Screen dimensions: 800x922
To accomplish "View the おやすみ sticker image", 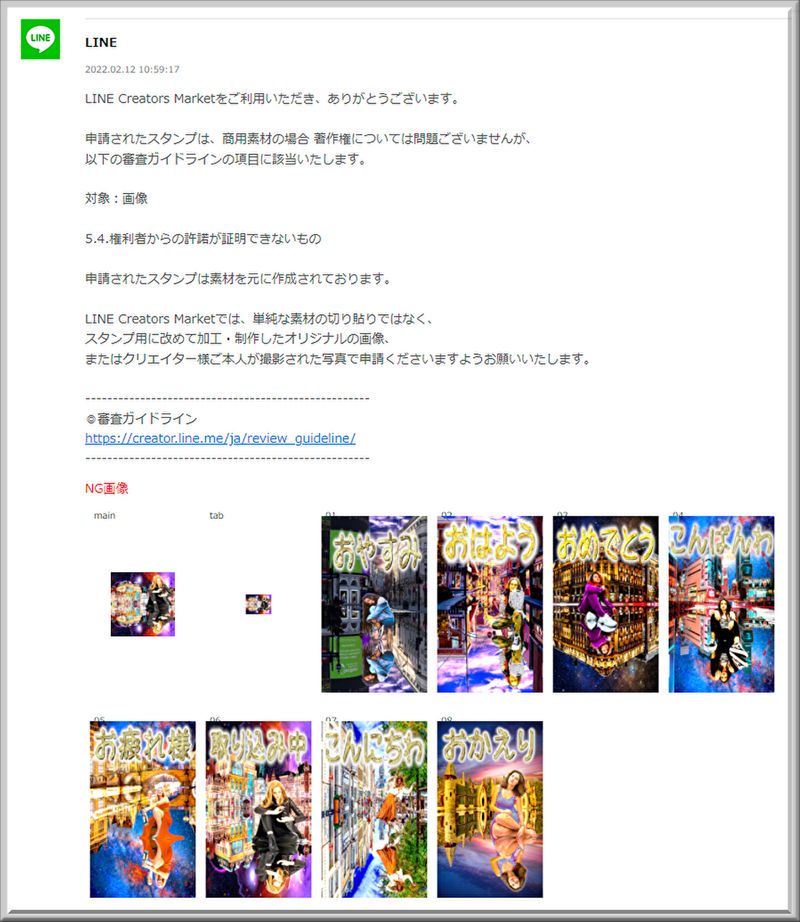I will click(374, 604).
